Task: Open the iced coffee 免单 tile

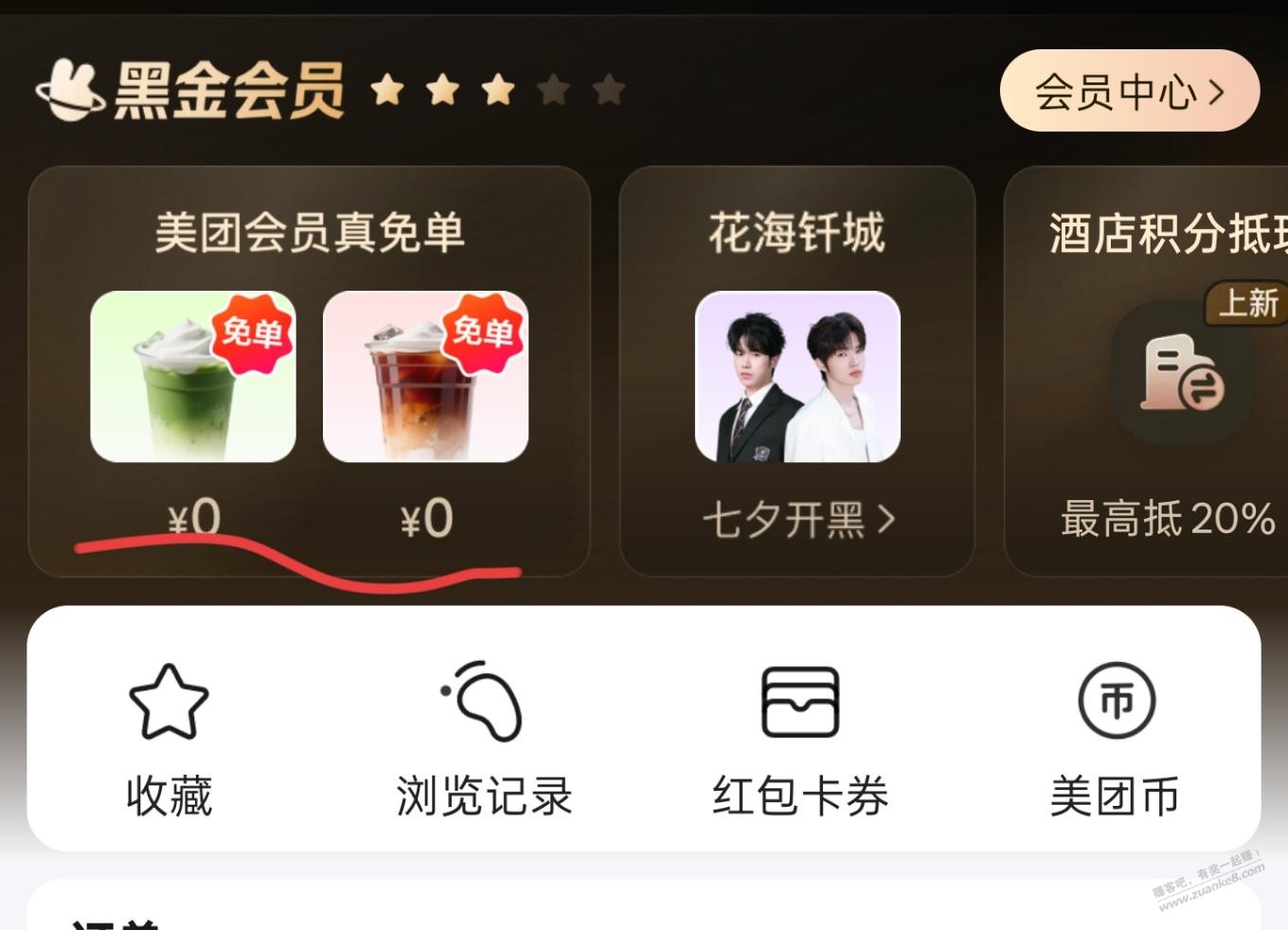Action: click(425, 377)
